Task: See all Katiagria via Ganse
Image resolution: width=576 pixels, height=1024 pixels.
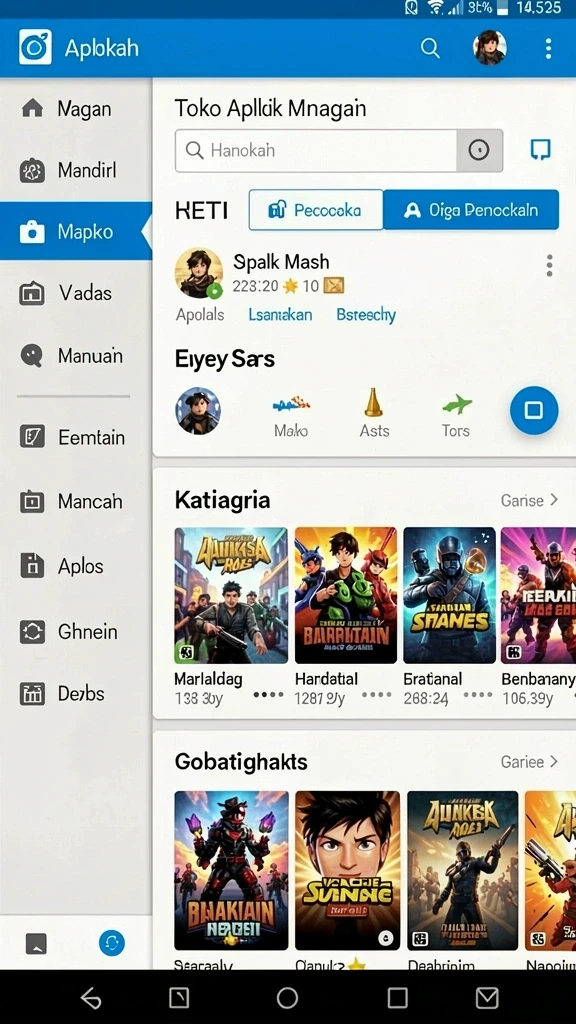Action: (x=529, y=500)
